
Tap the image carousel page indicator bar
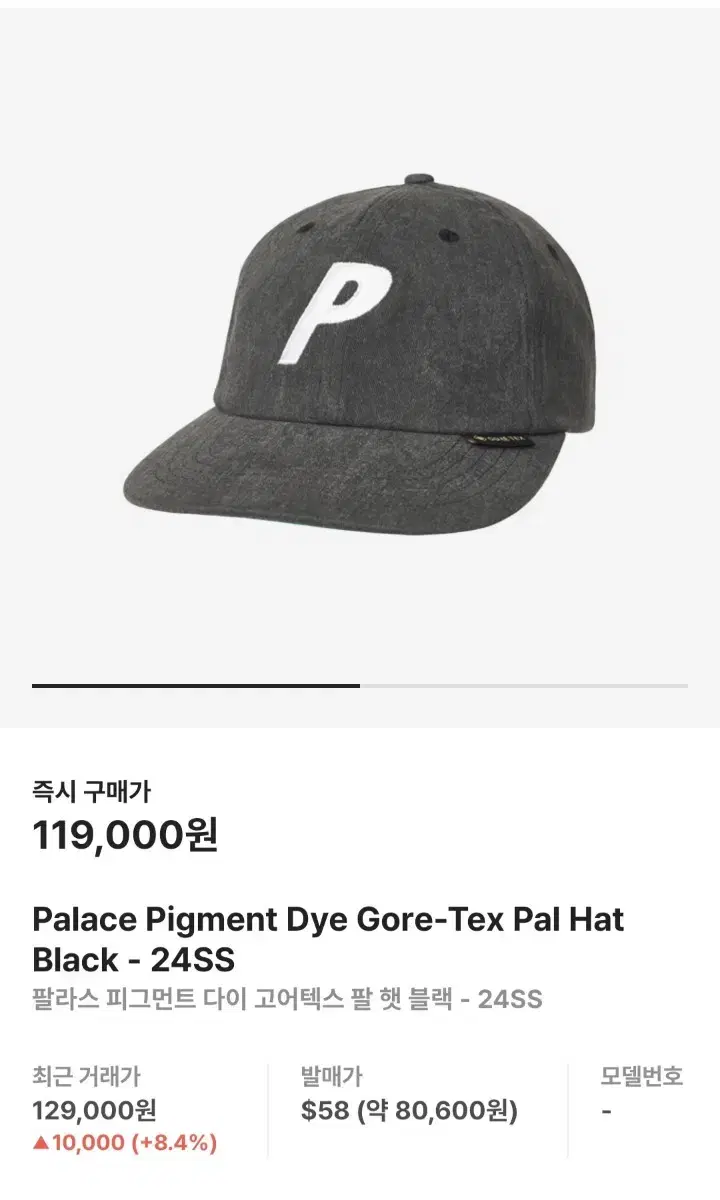pyautogui.click(x=360, y=685)
